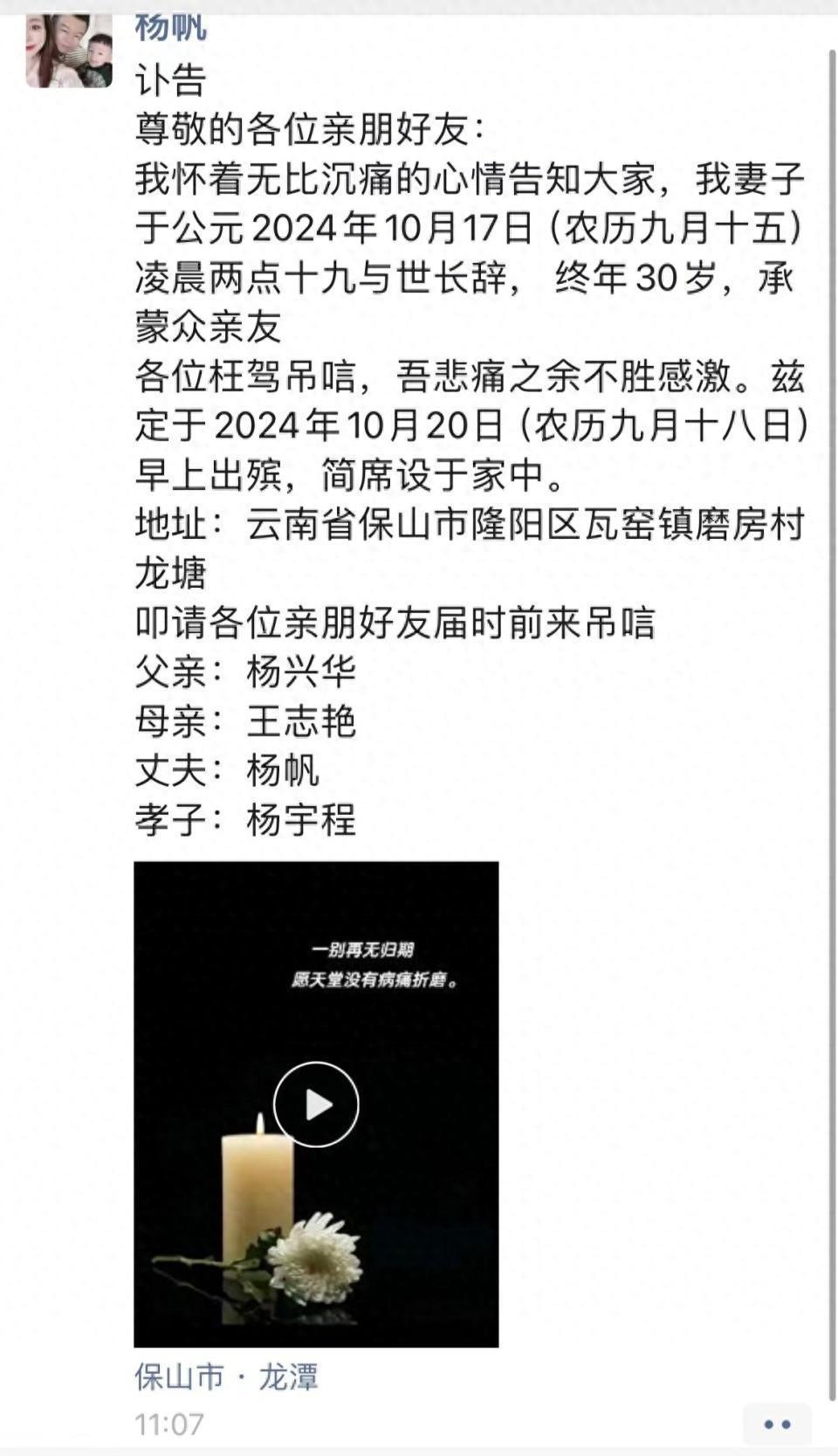Open the poster name 杨帆
The width and height of the screenshot is (838, 1456).
coord(171,27)
